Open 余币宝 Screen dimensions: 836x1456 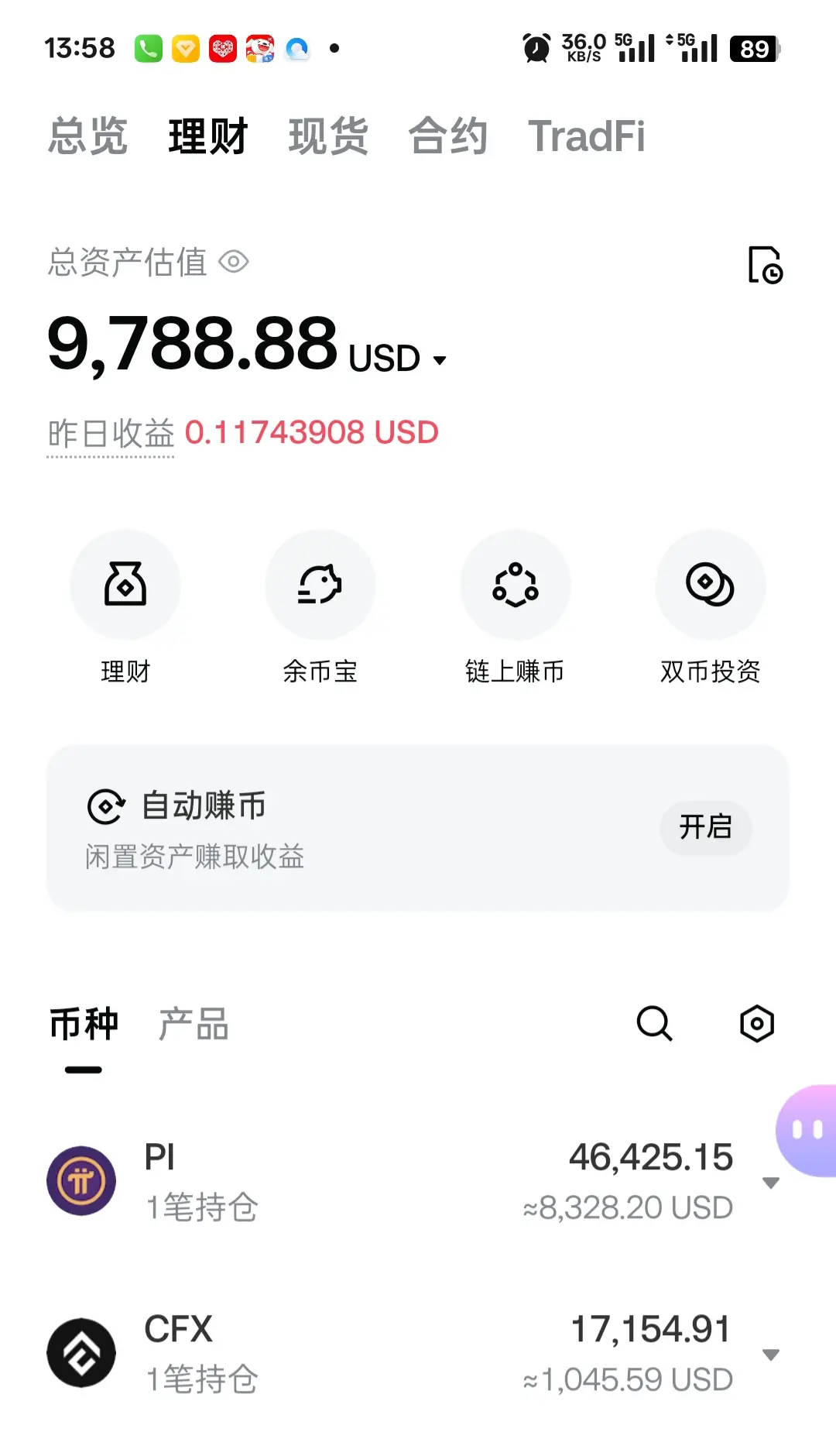click(320, 585)
